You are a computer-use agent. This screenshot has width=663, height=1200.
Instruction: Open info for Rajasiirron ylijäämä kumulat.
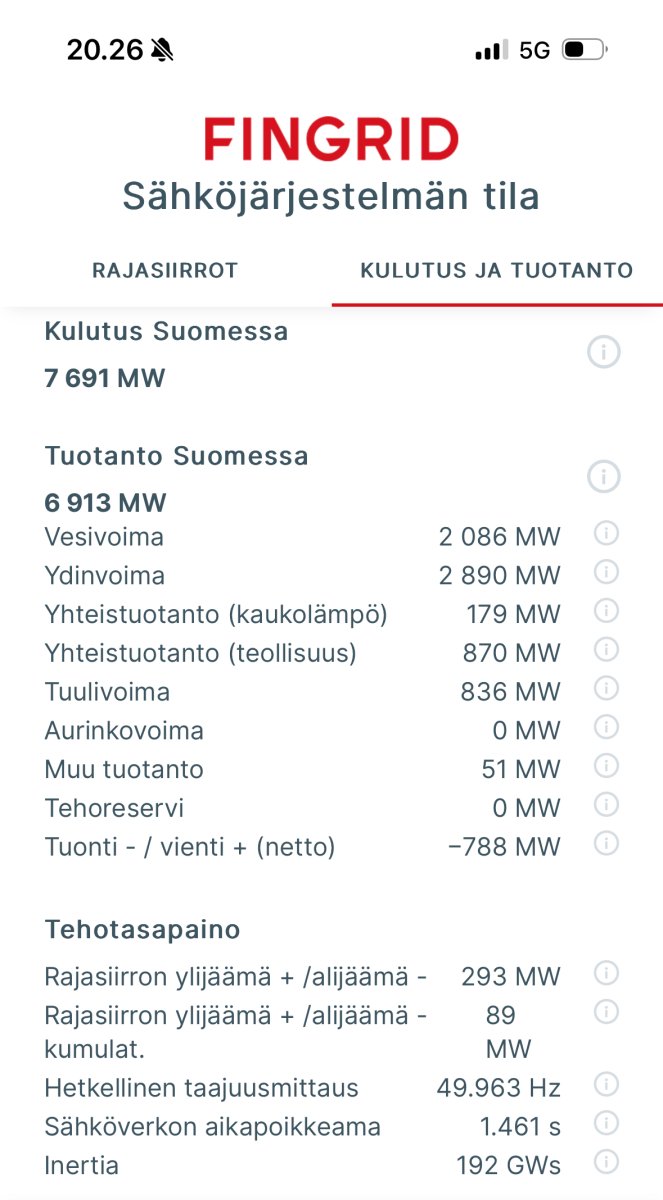pos(606,1012)
